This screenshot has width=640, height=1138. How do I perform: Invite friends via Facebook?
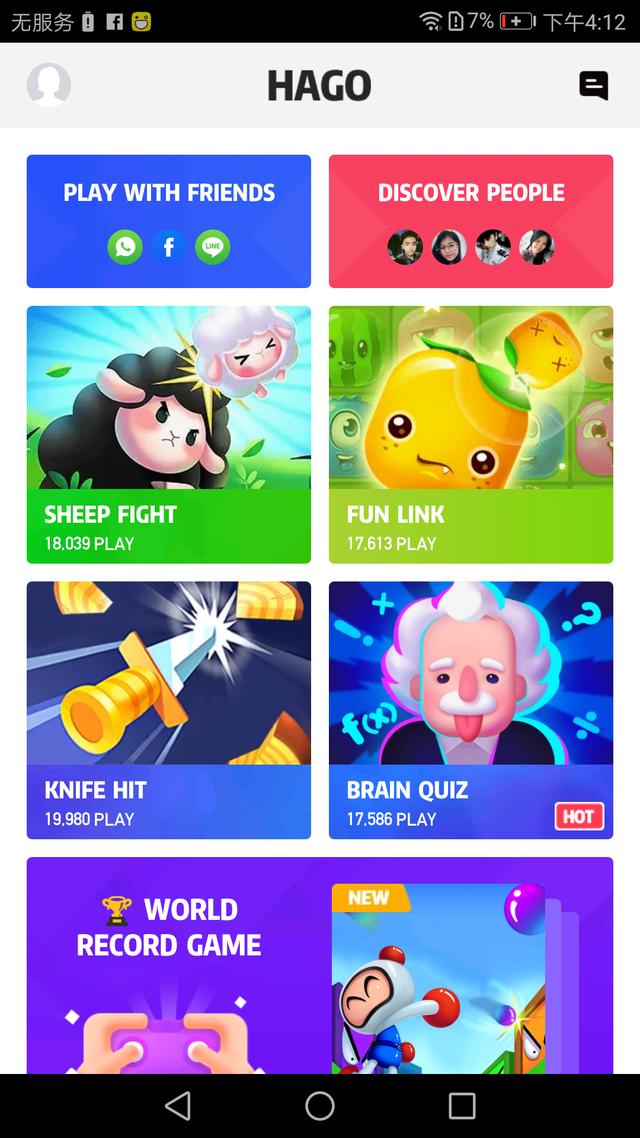pos(169,247)
